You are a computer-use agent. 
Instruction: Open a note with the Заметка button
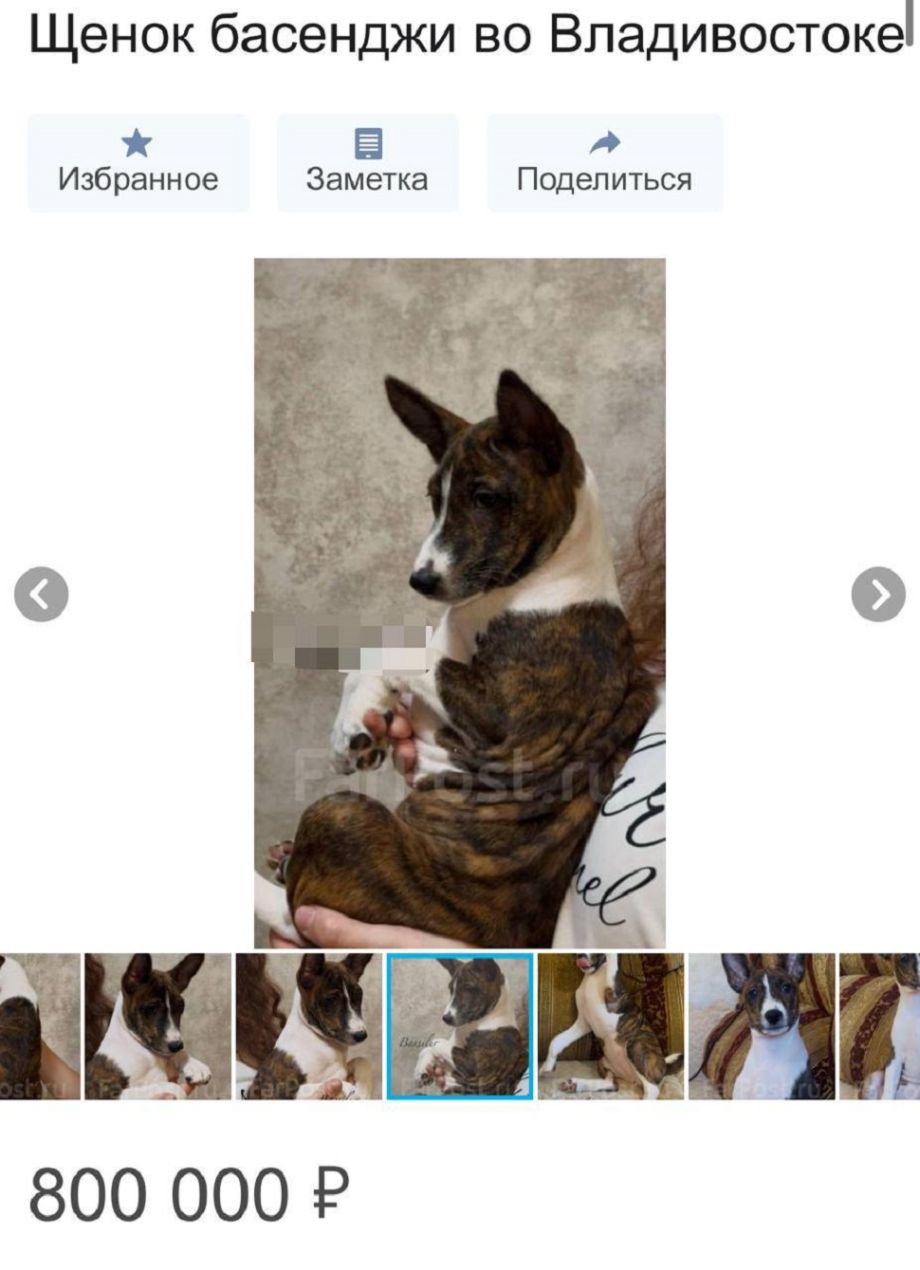coord(367,178)
